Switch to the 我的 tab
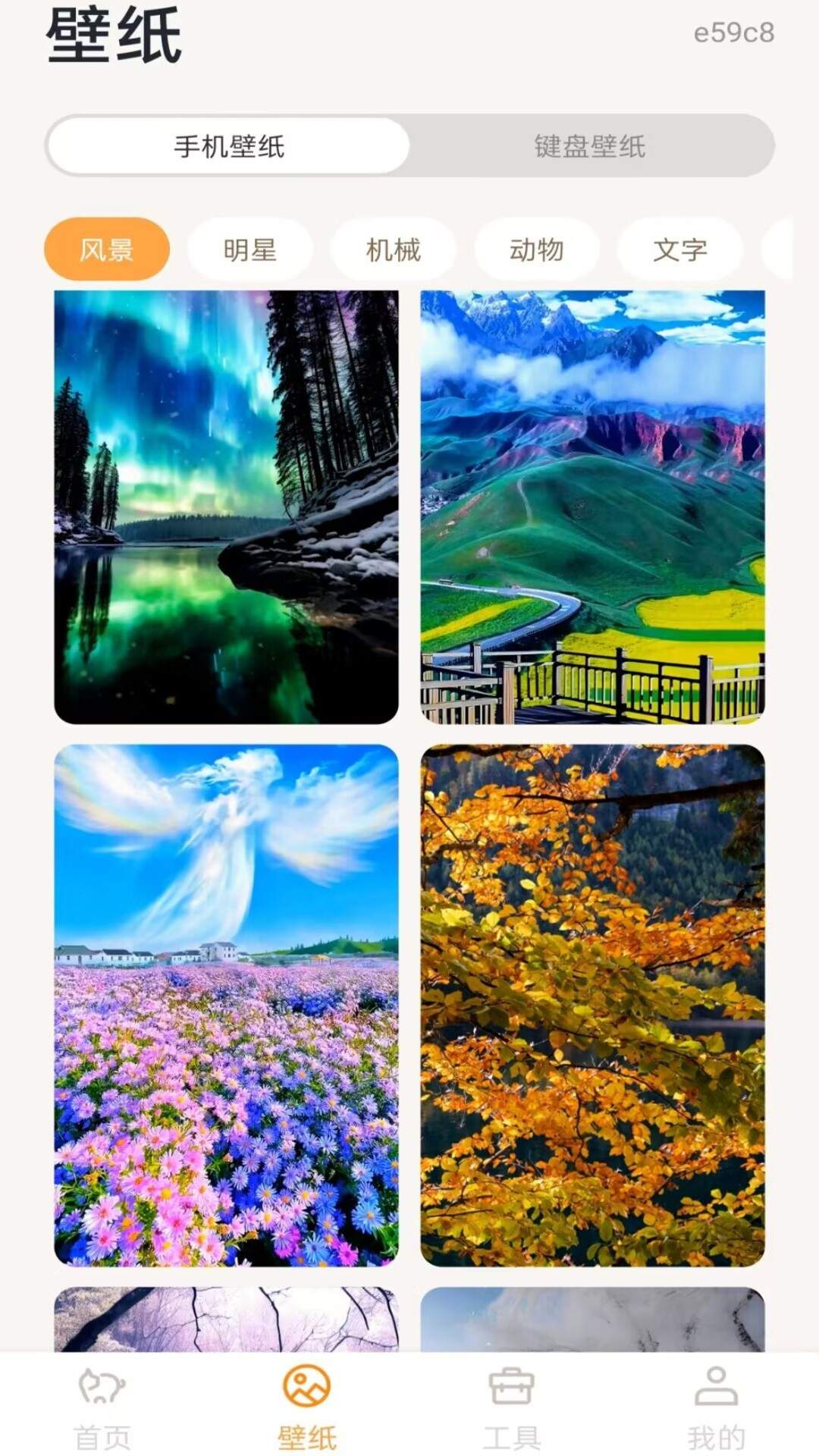The width and height of the screenshot is (819, 1456). [x=717, y=1408]
